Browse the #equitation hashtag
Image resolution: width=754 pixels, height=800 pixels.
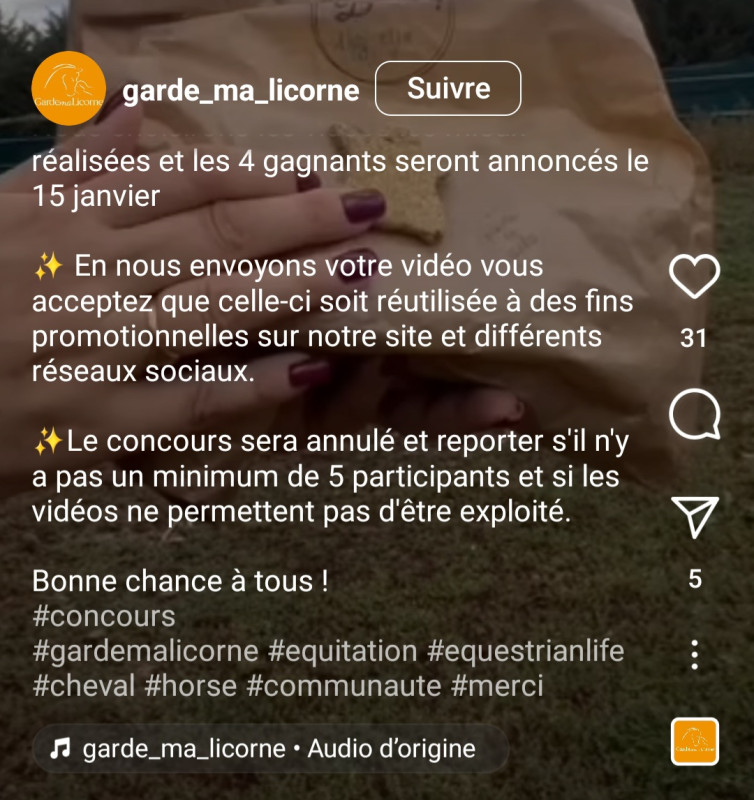[x=343, y=651]
